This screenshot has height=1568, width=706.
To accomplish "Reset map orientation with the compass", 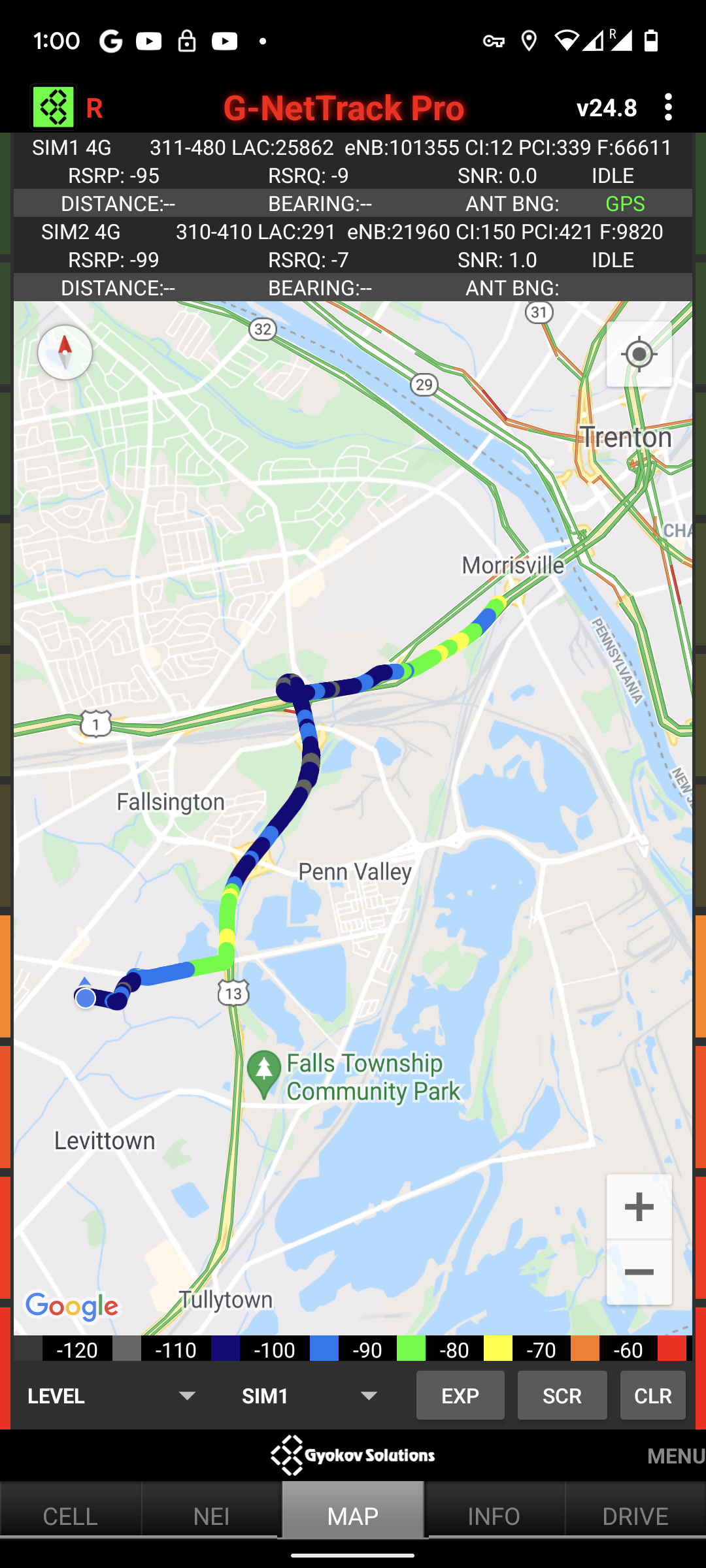I will [65, 352].
